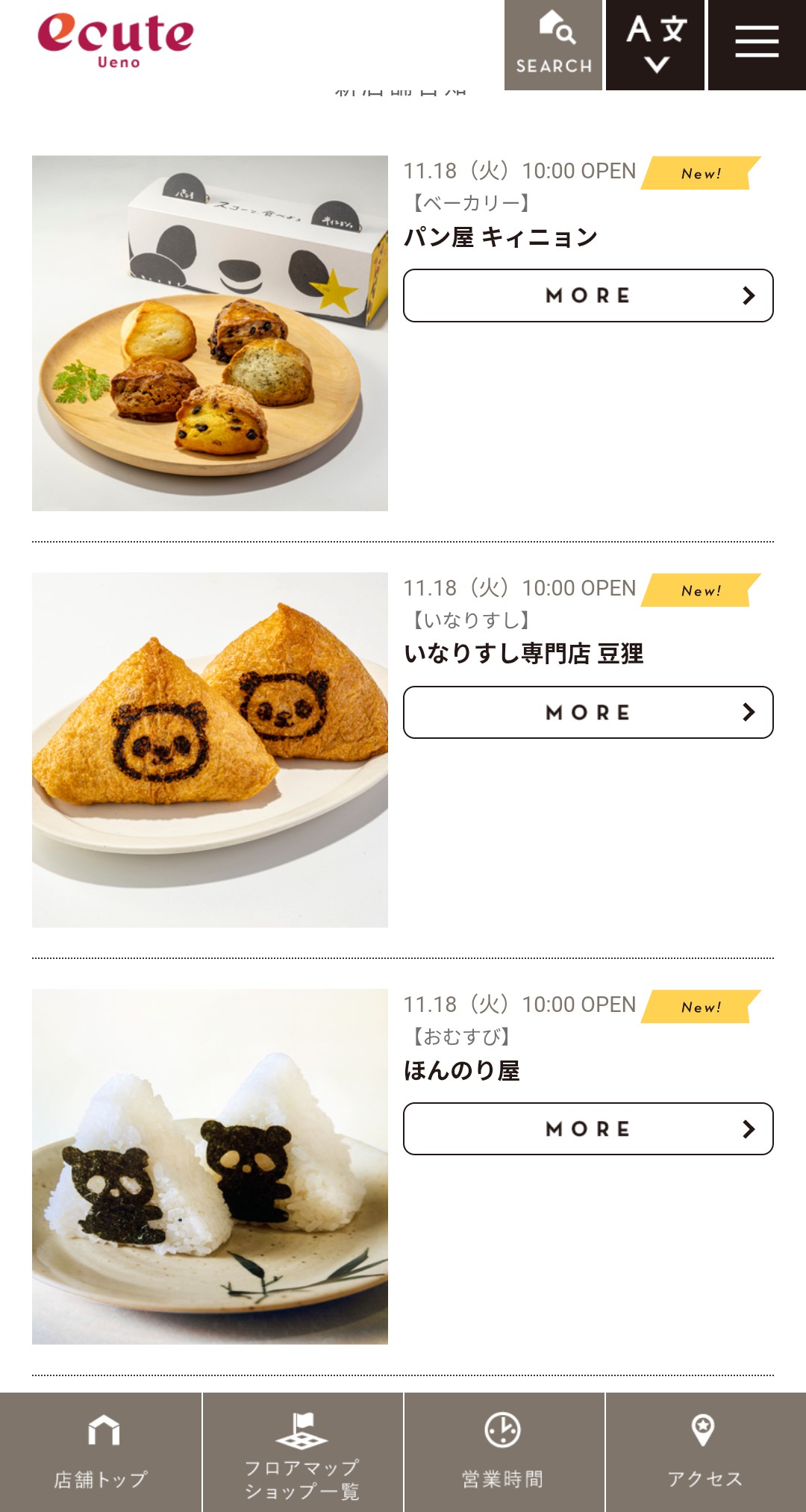Tap the ecute Ueno logo
The image size is (806, 1512).
click(116, 40)
